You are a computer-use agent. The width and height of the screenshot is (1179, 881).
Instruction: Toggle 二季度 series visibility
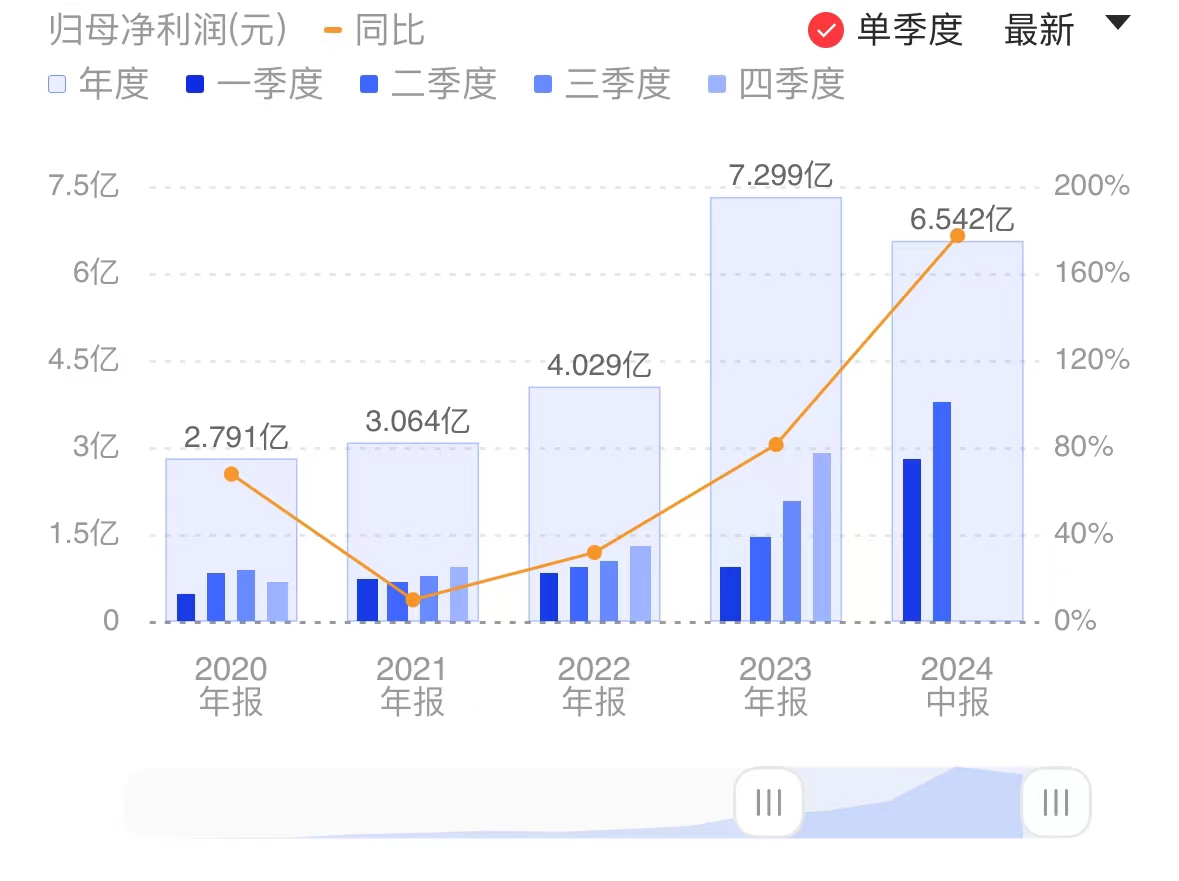428,84
